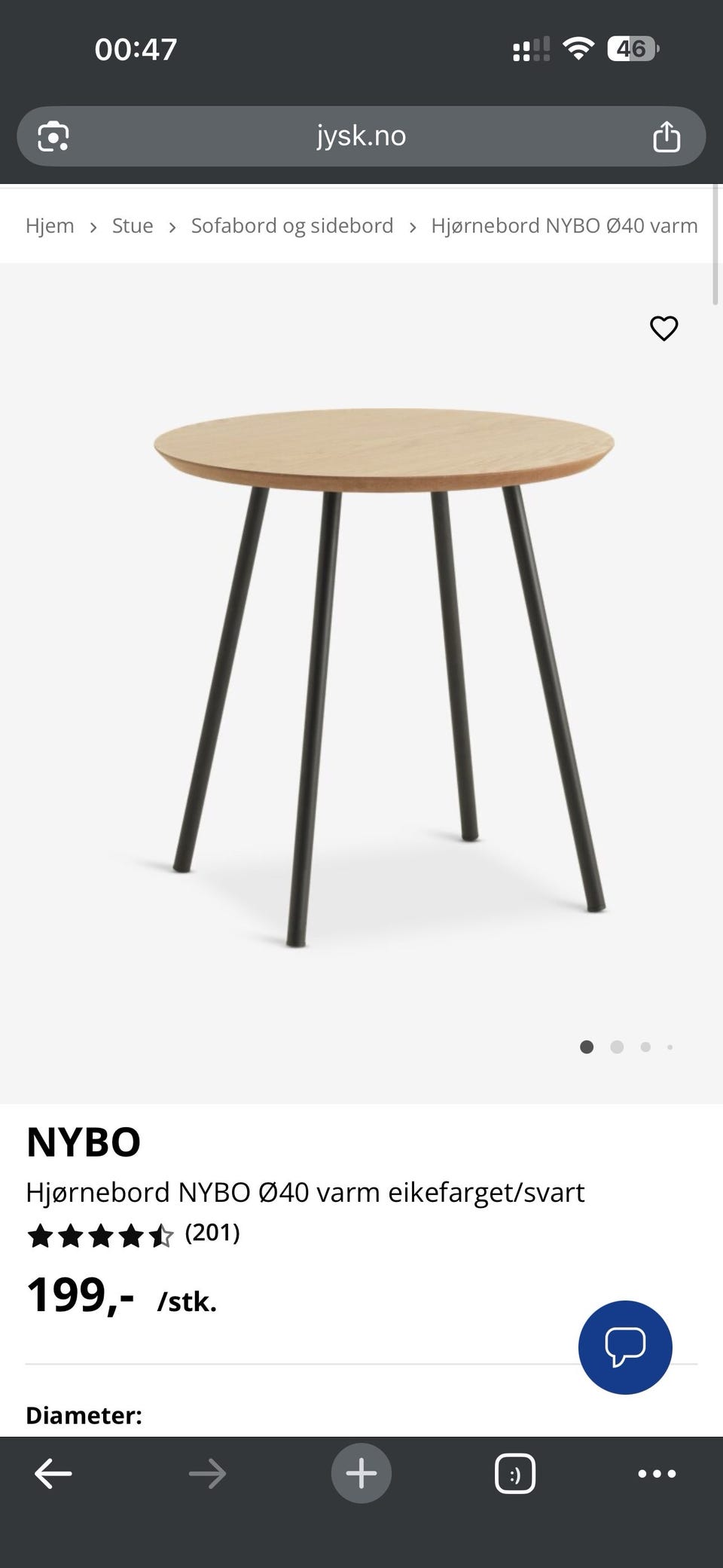Tap the jysk.no address bar

(x=361, y=136)
